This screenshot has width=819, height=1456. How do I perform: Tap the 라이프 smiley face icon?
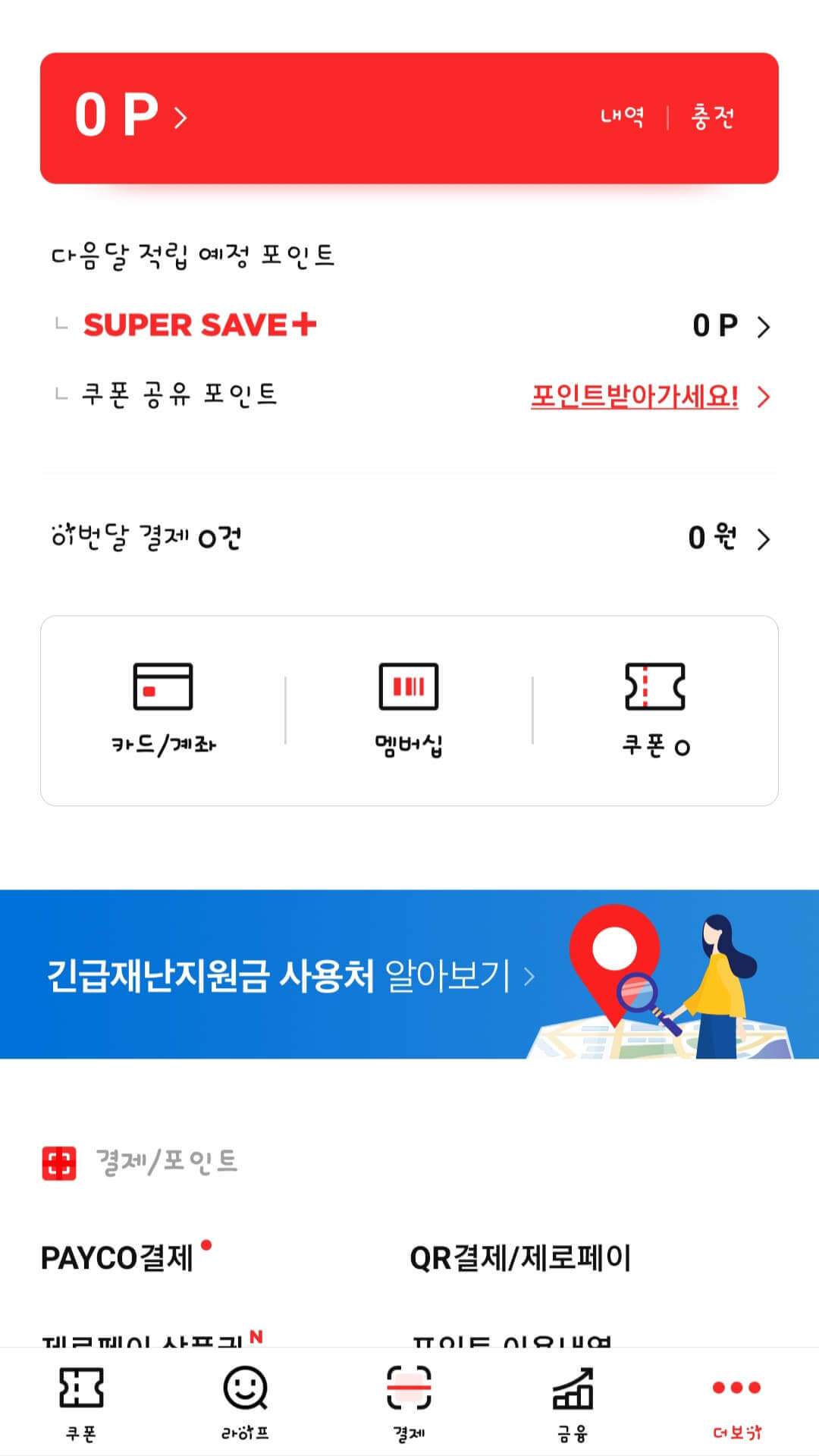click(x=244, y=1399)
